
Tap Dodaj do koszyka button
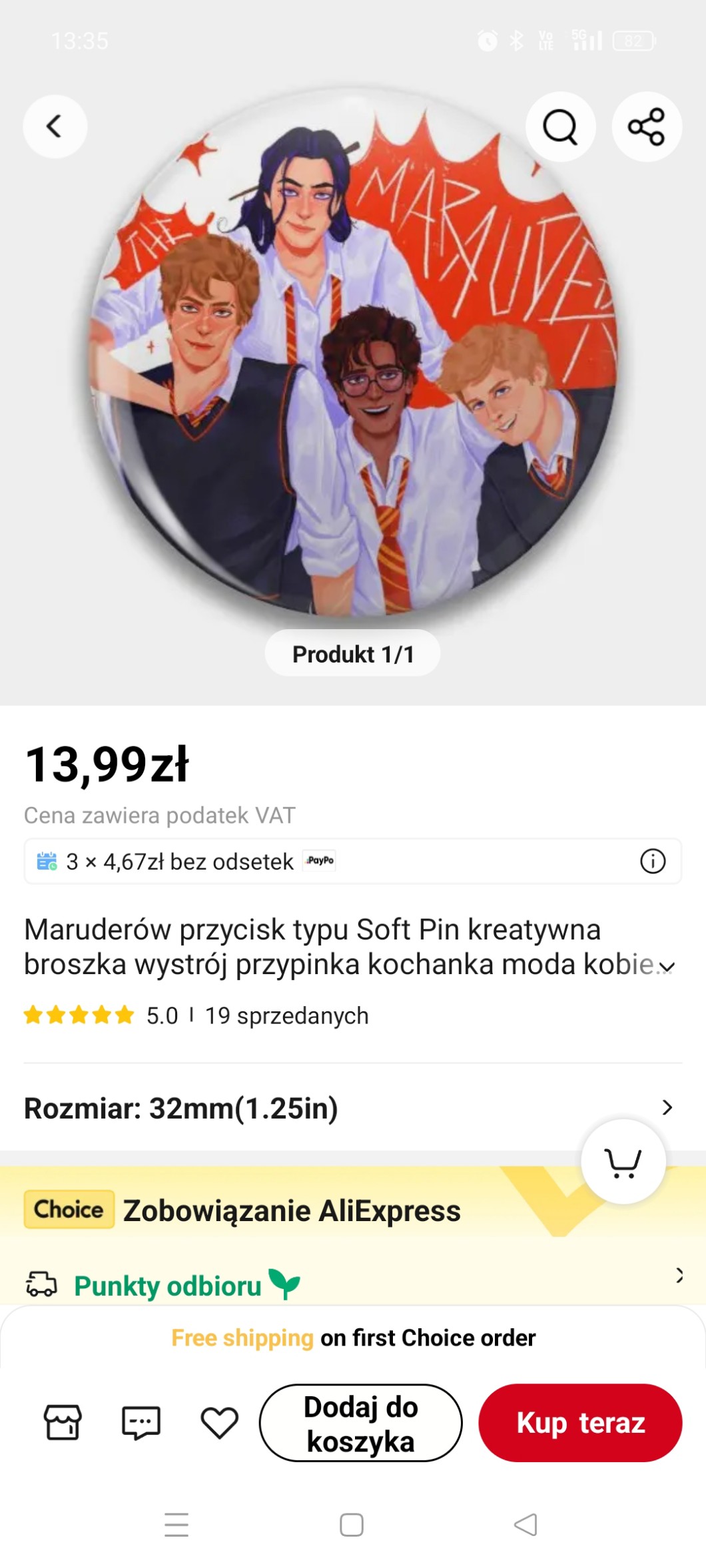tap(360, 1424)
